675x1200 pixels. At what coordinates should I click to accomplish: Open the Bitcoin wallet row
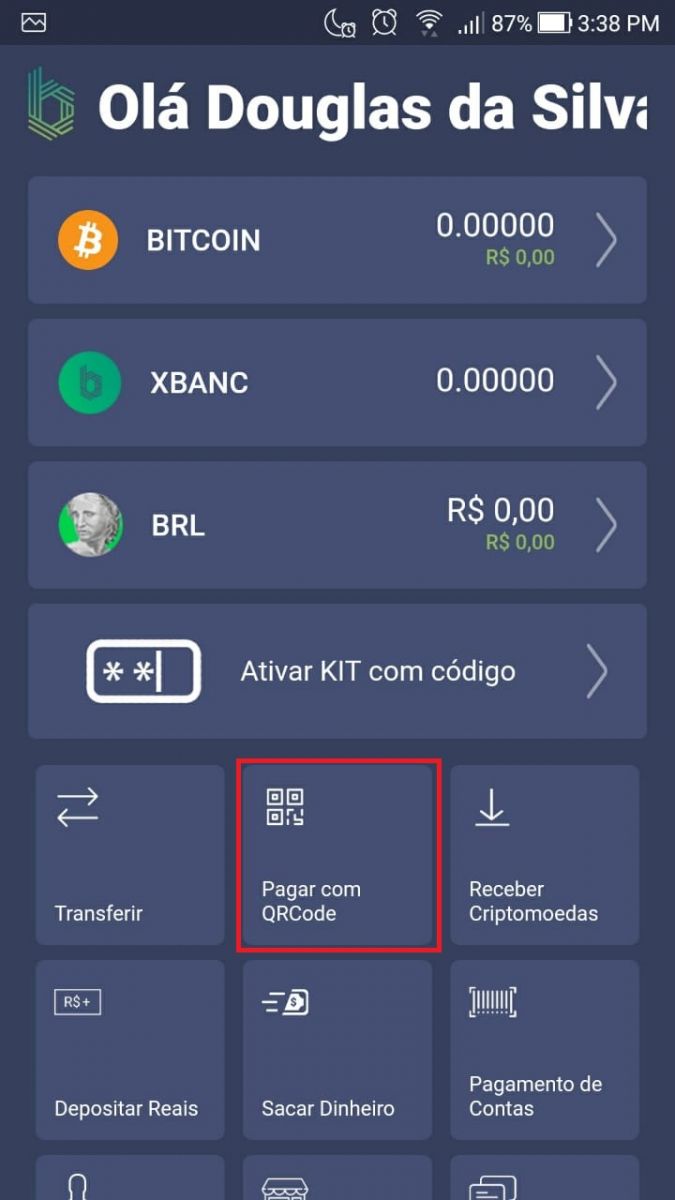click(x=337, y=240)
